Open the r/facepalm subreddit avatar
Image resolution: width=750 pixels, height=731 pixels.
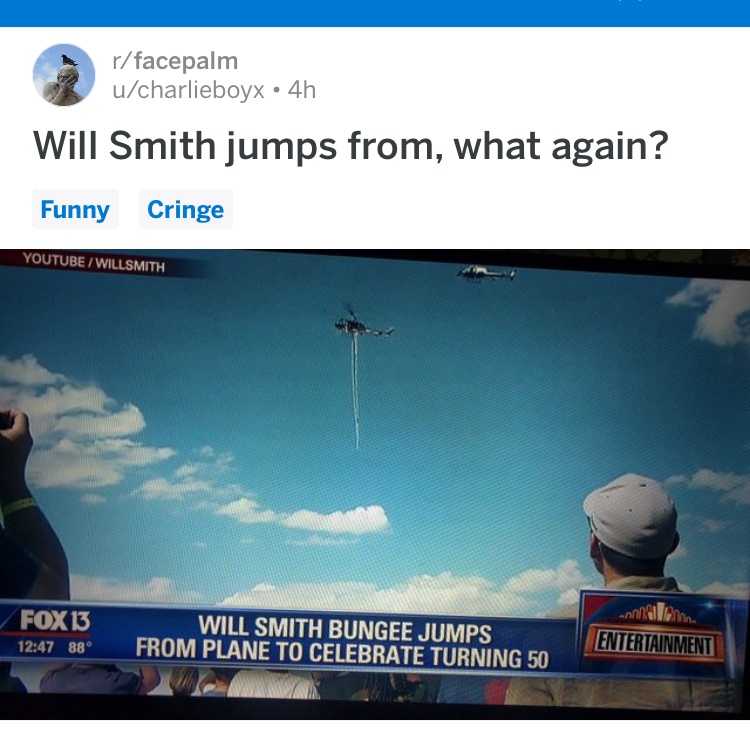coord(65,75)
